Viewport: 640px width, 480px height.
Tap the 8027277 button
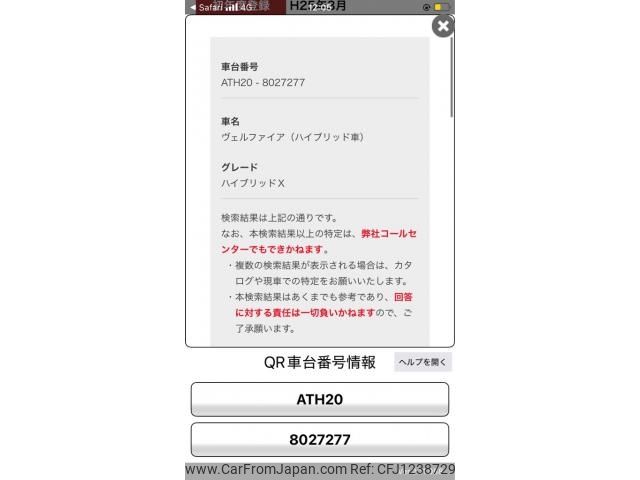[x=320, y=439]
